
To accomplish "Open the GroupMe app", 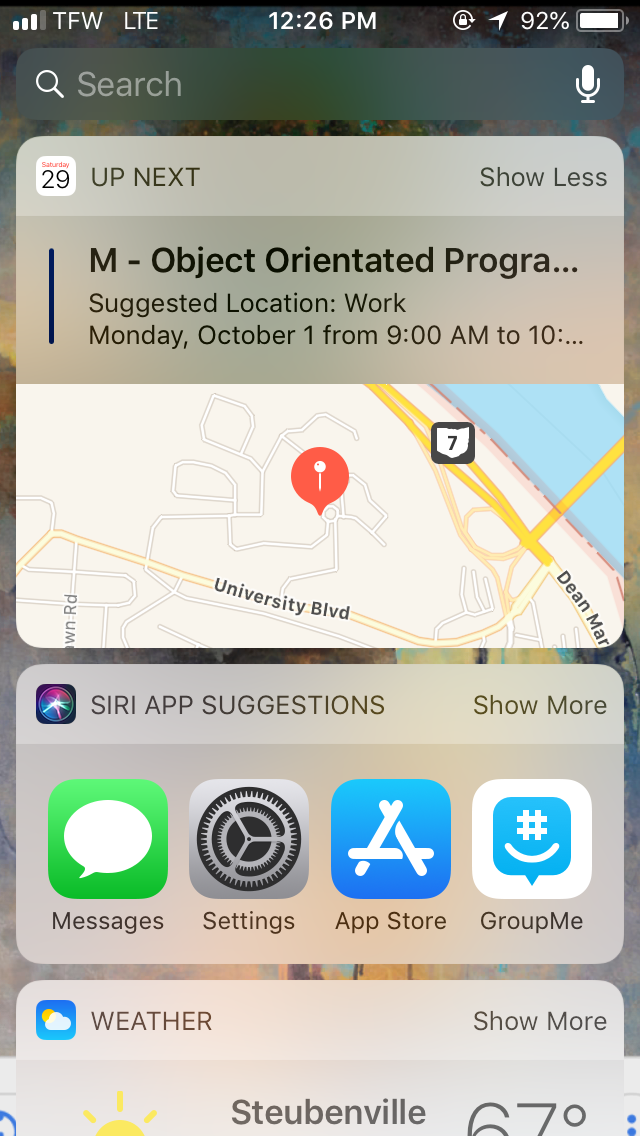I will click(x=532, y=839).
